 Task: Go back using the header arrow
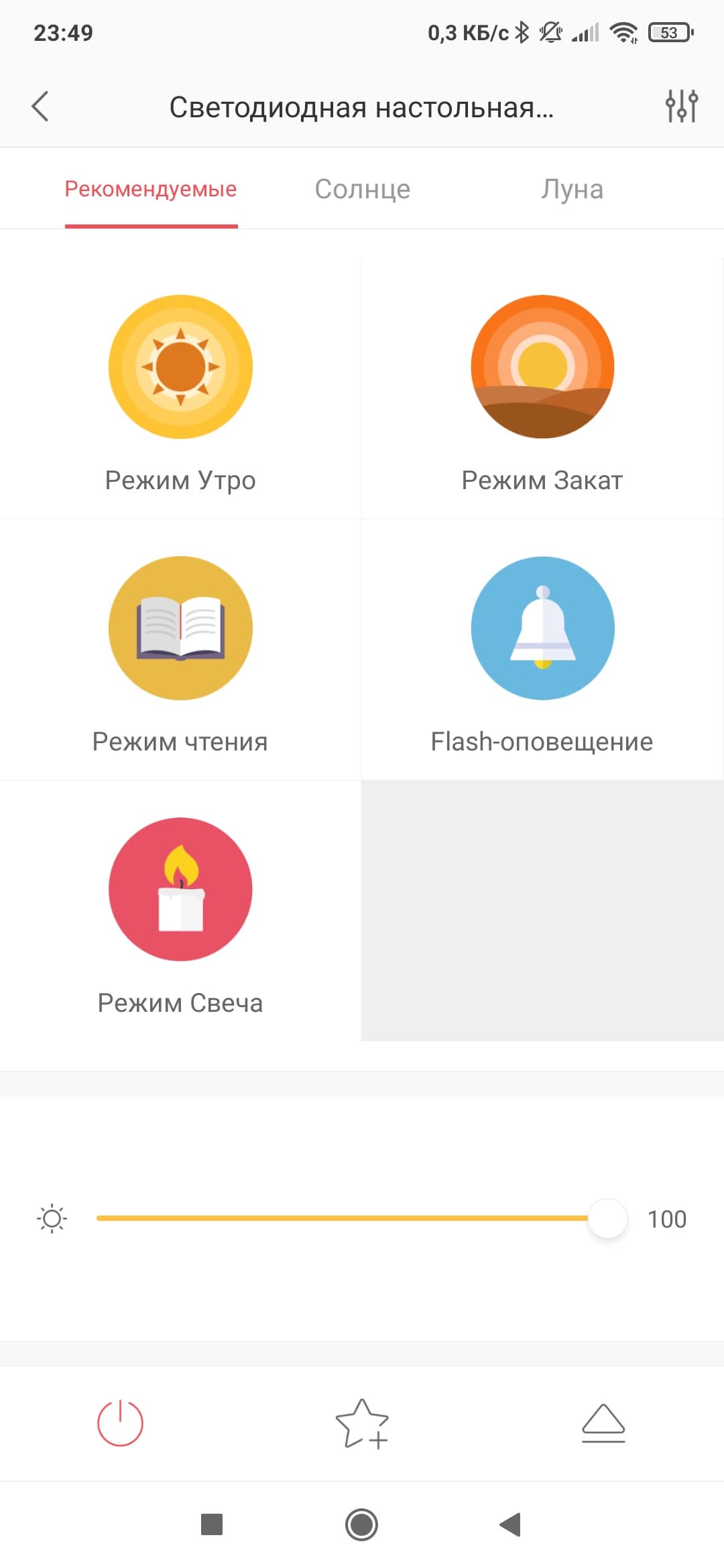(40, 107)
